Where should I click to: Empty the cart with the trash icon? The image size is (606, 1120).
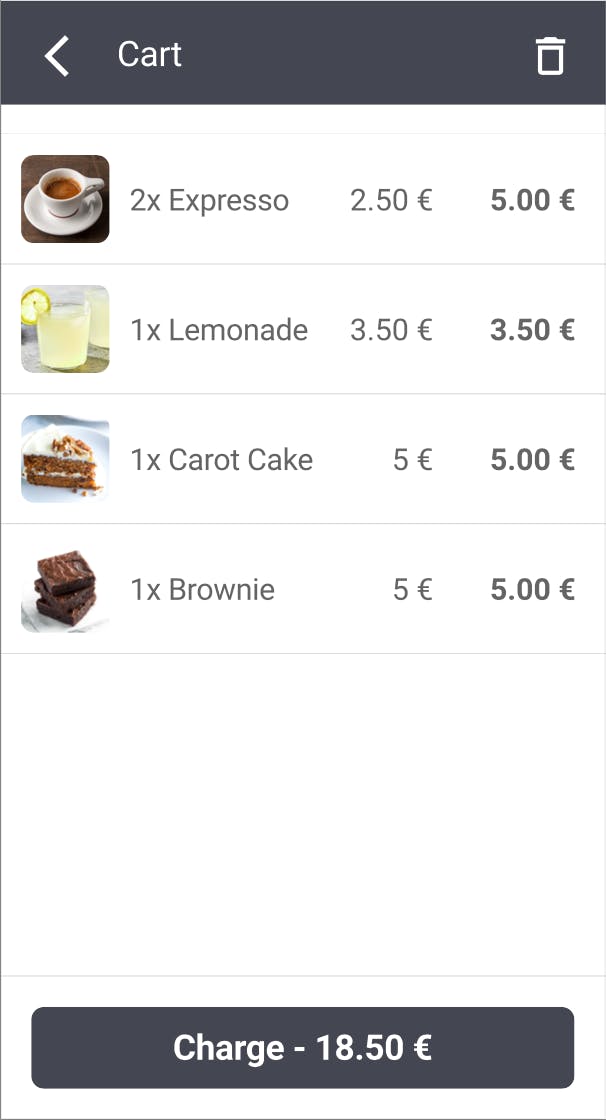[550, 56]
